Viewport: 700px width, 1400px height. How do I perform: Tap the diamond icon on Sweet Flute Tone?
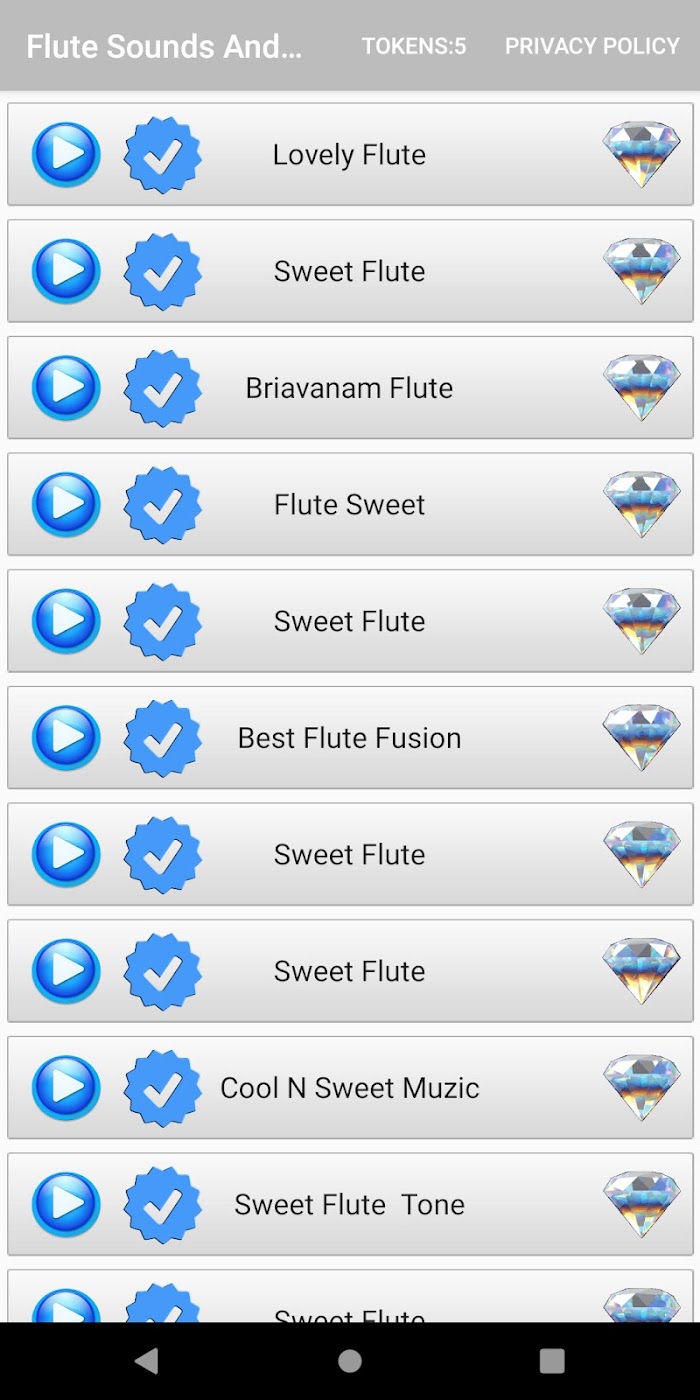click(641, 1205)
